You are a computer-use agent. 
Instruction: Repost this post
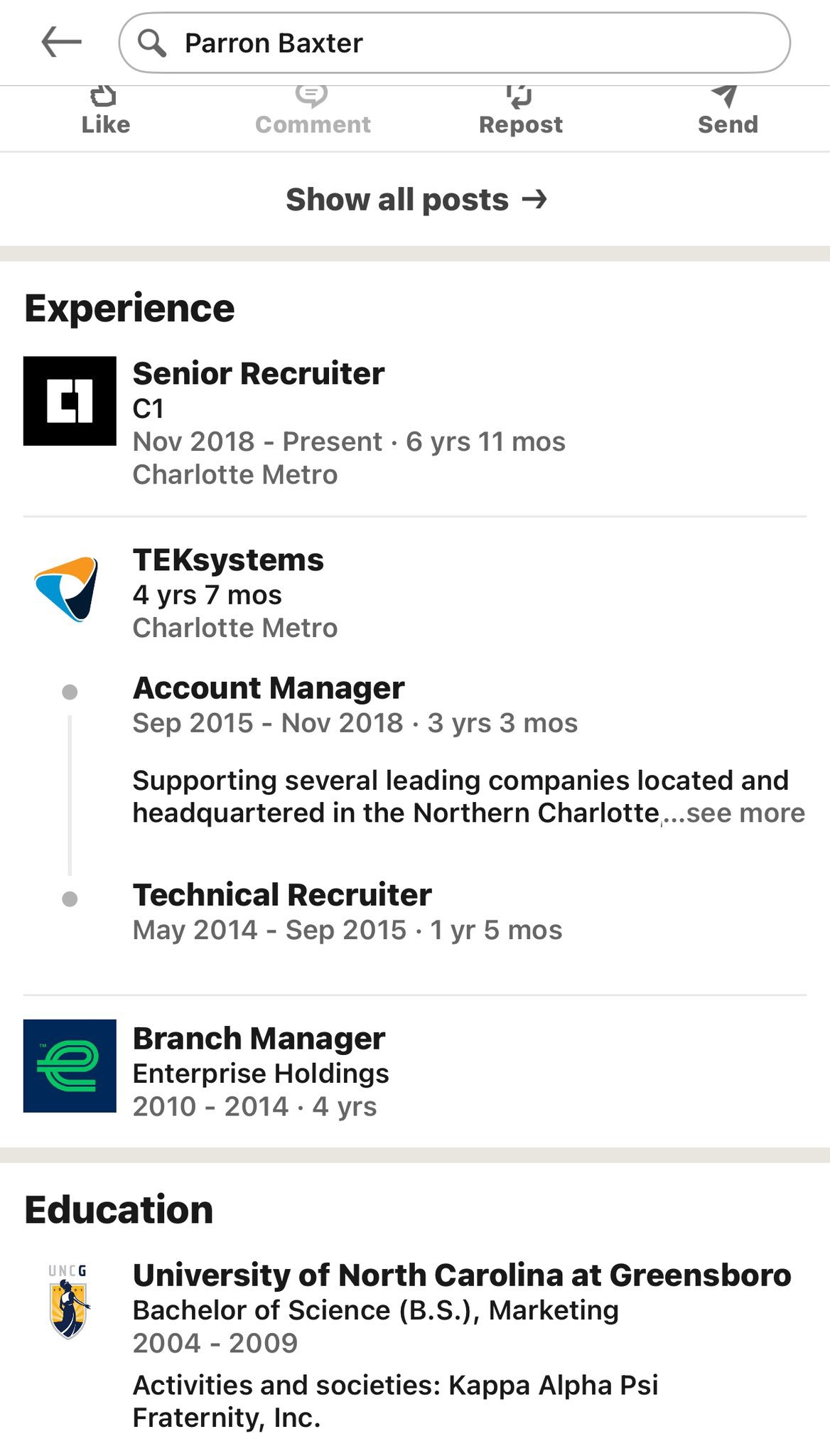[520, 112]
